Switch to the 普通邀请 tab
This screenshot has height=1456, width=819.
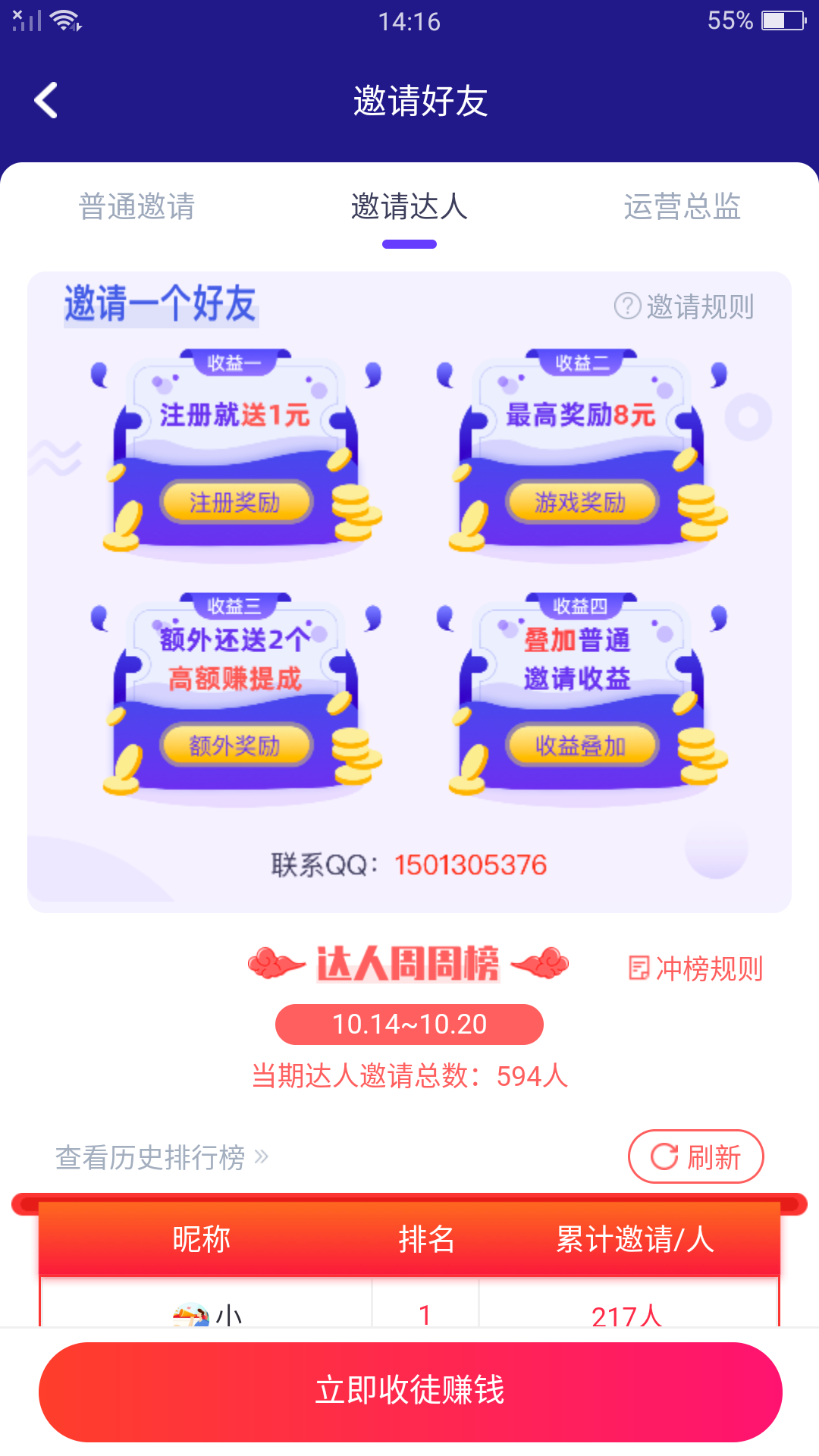[136, 206]
